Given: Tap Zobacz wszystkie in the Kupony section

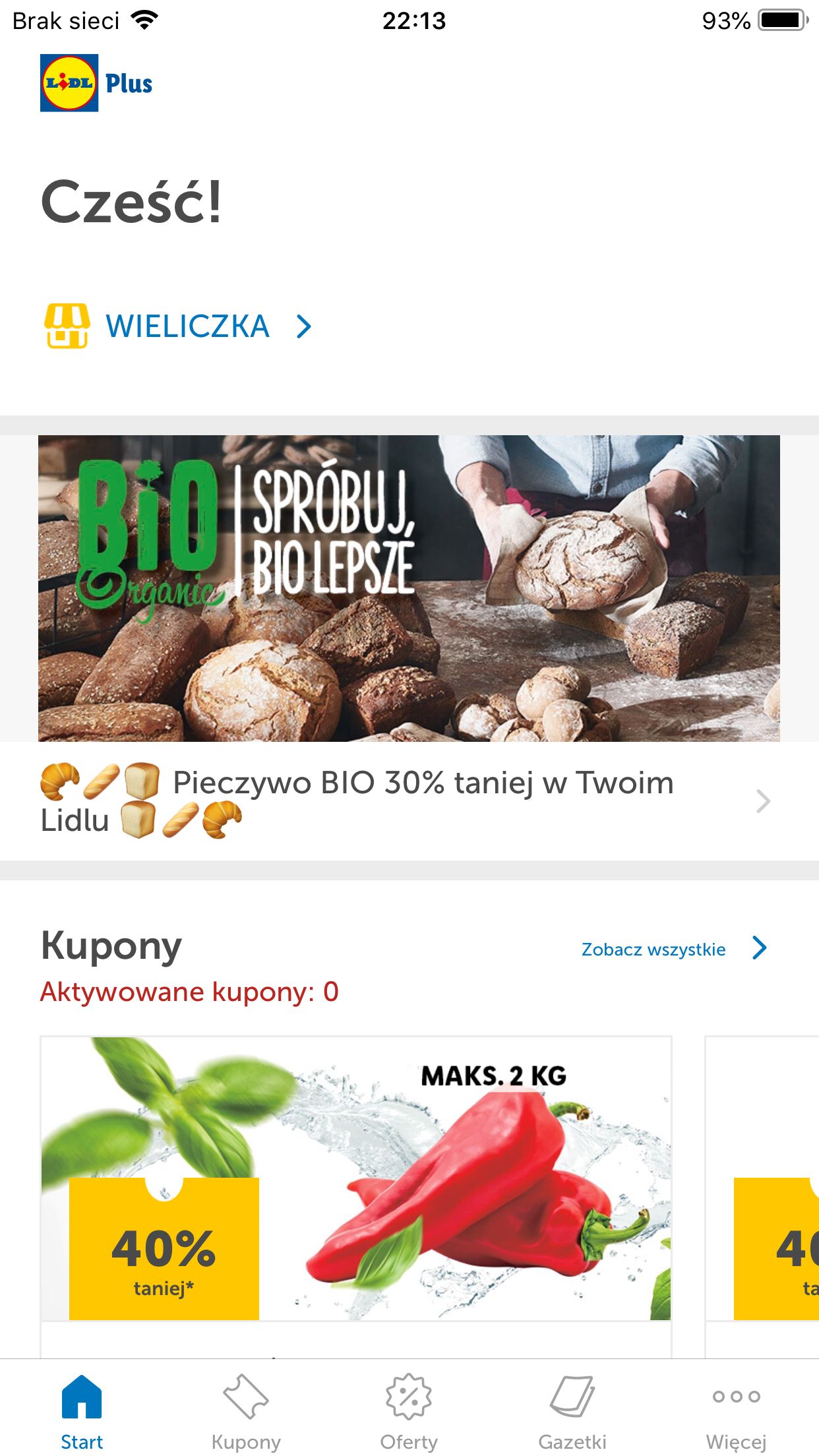Looking at the screenshot, I should coord(674,949).
